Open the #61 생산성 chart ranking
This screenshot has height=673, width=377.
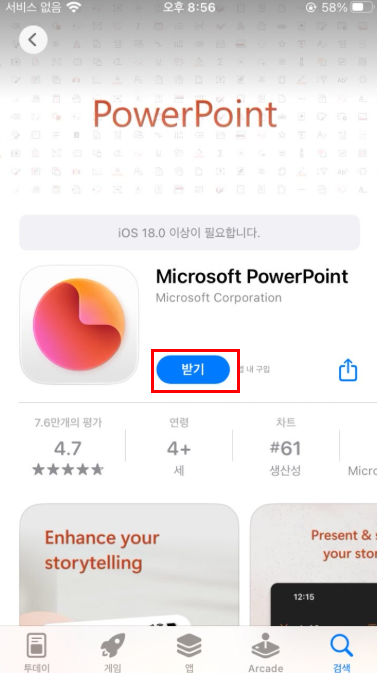[x=286, y=447]
